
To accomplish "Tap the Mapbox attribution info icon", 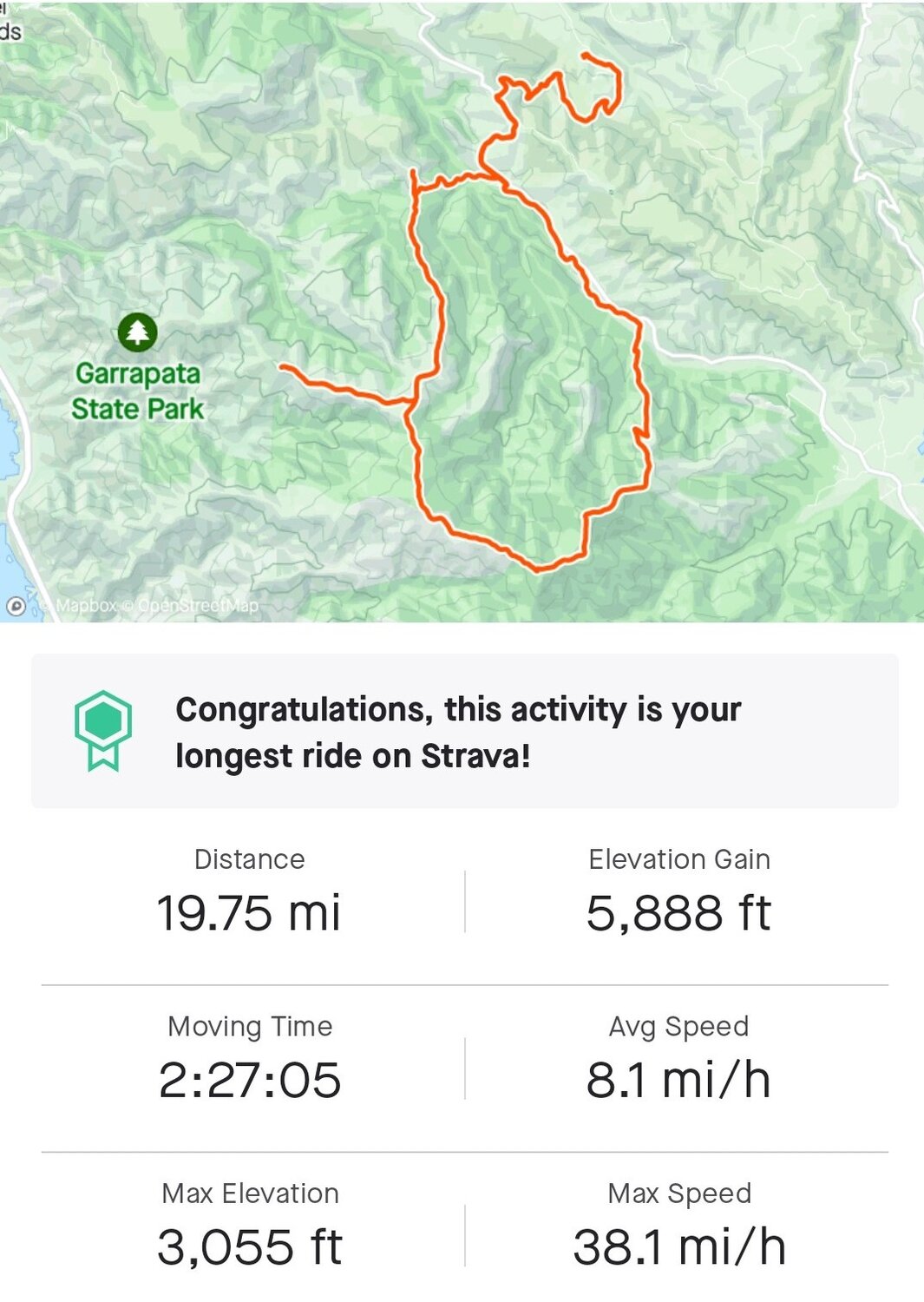I will coord(16,606).
